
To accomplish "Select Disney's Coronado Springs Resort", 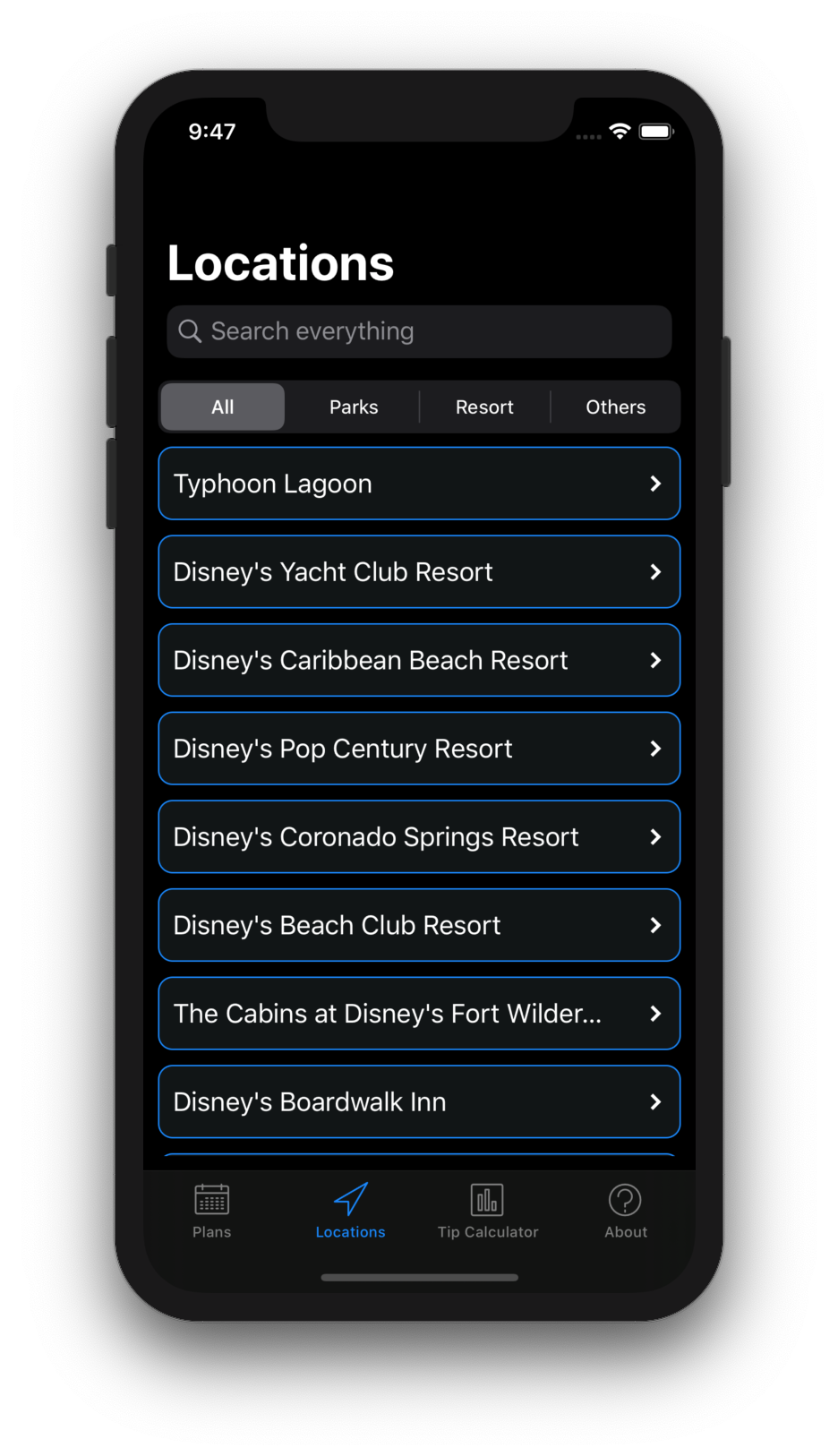I will pyautogui.click(x=419, y=837).
